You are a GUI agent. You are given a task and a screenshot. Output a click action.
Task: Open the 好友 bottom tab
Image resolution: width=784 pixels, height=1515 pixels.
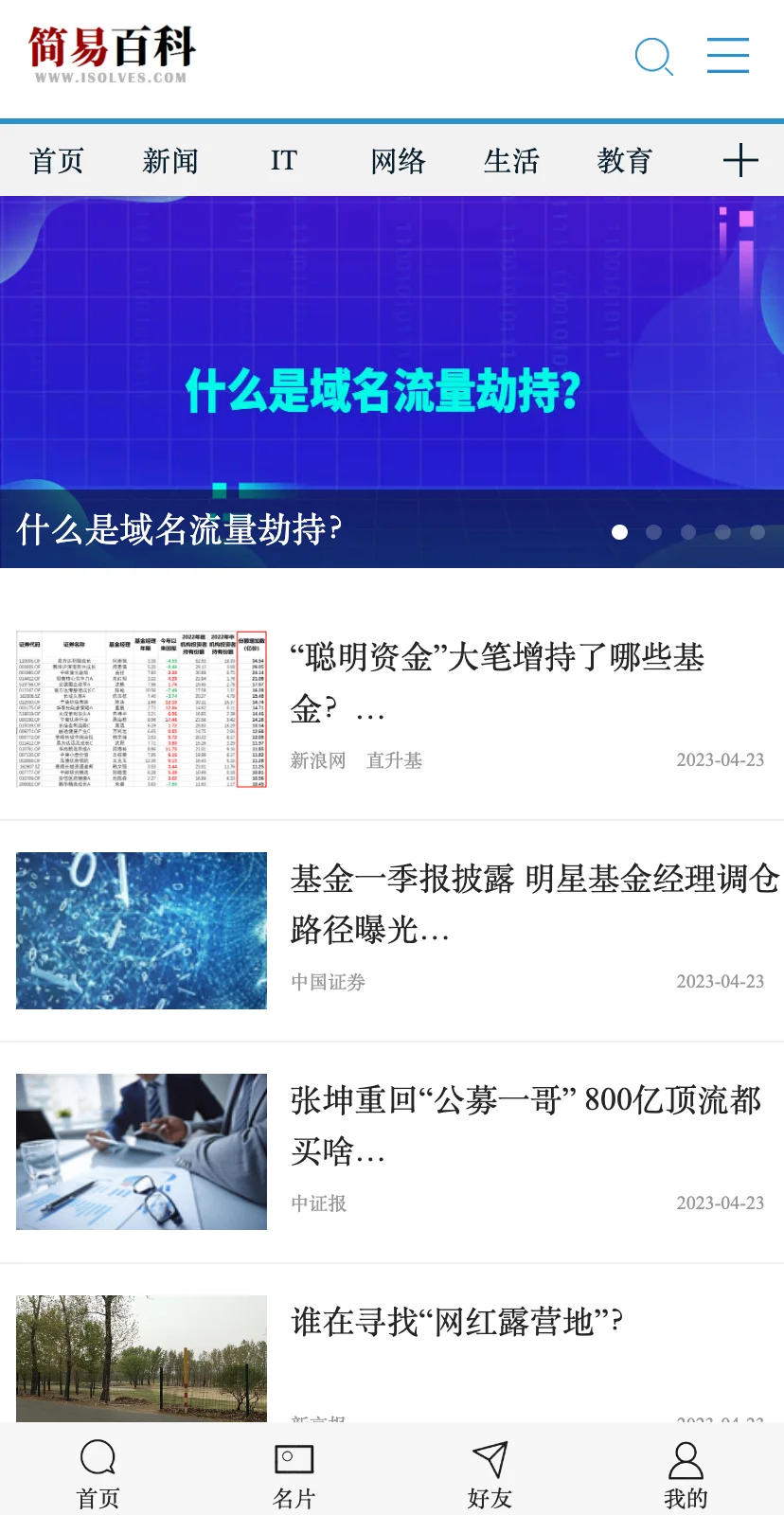coord(490,1473)
